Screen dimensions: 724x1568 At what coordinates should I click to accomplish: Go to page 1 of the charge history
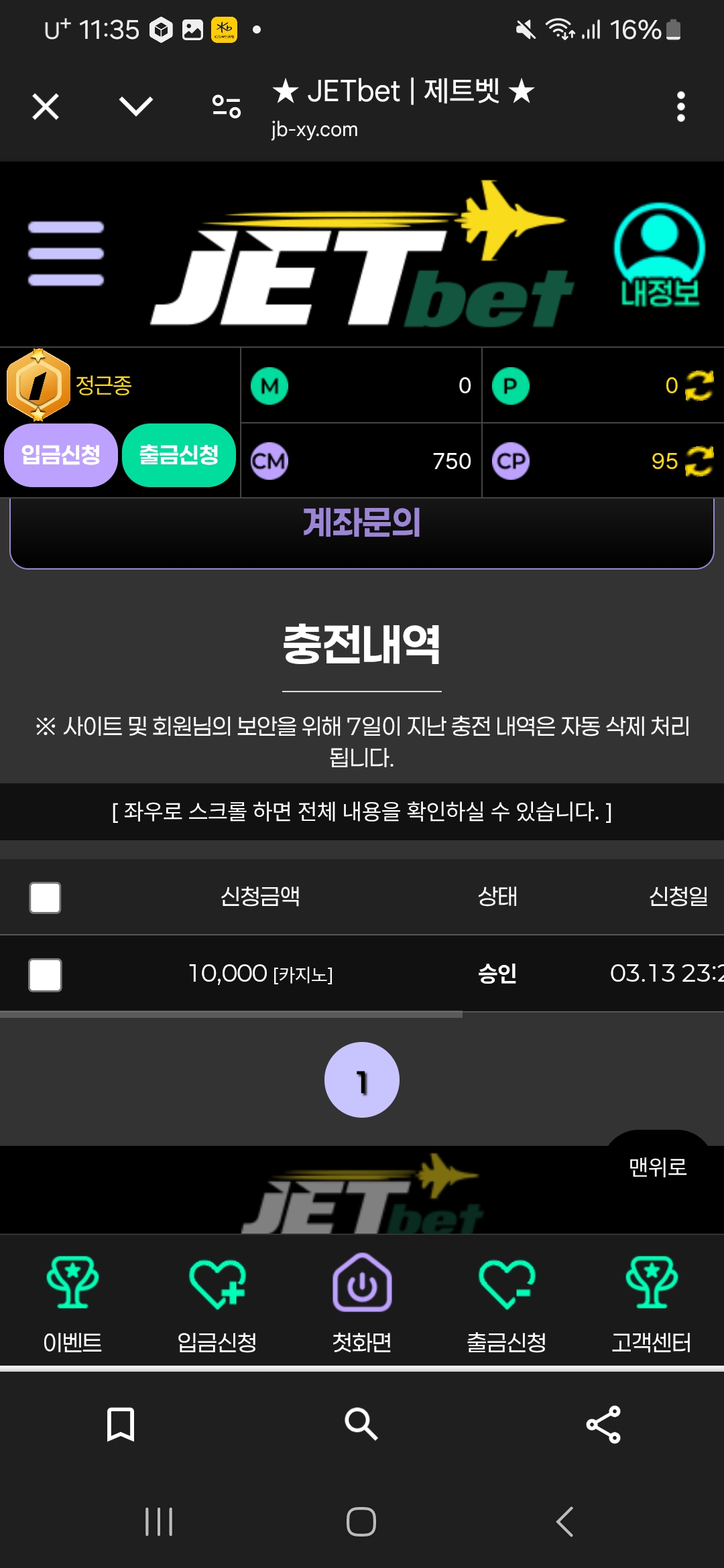pos(362,1080)
